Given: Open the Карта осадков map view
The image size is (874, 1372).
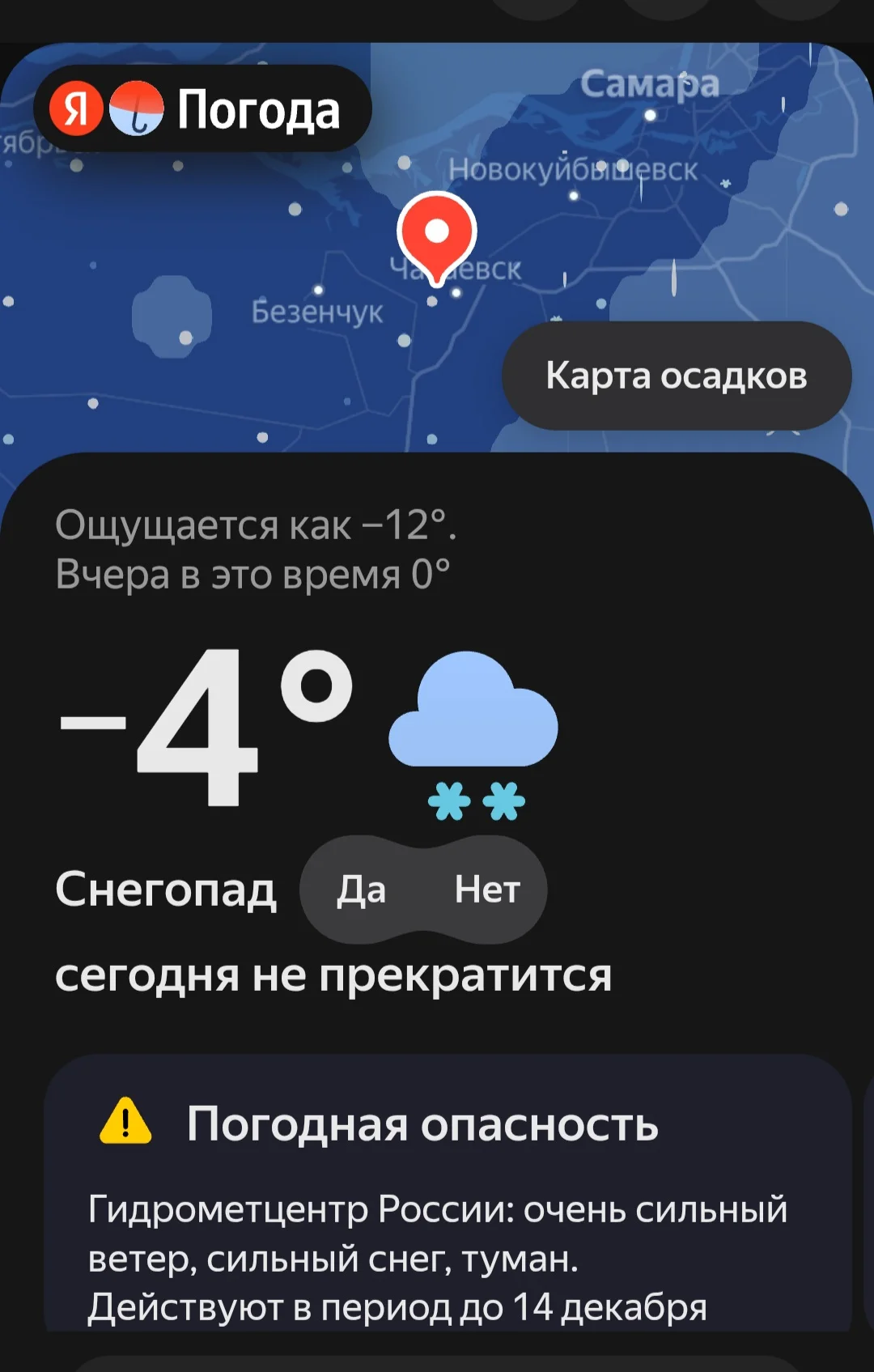Looking at the screenshot, I should [677, 375].
